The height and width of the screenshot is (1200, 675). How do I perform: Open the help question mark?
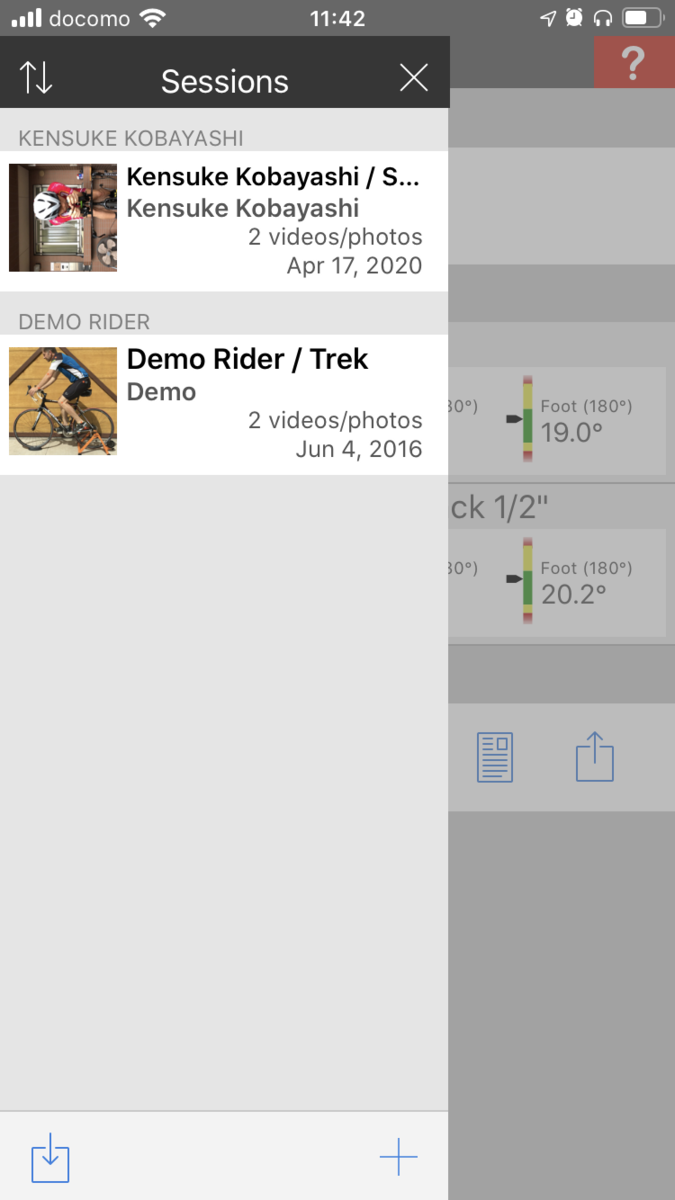coord(632,64)
